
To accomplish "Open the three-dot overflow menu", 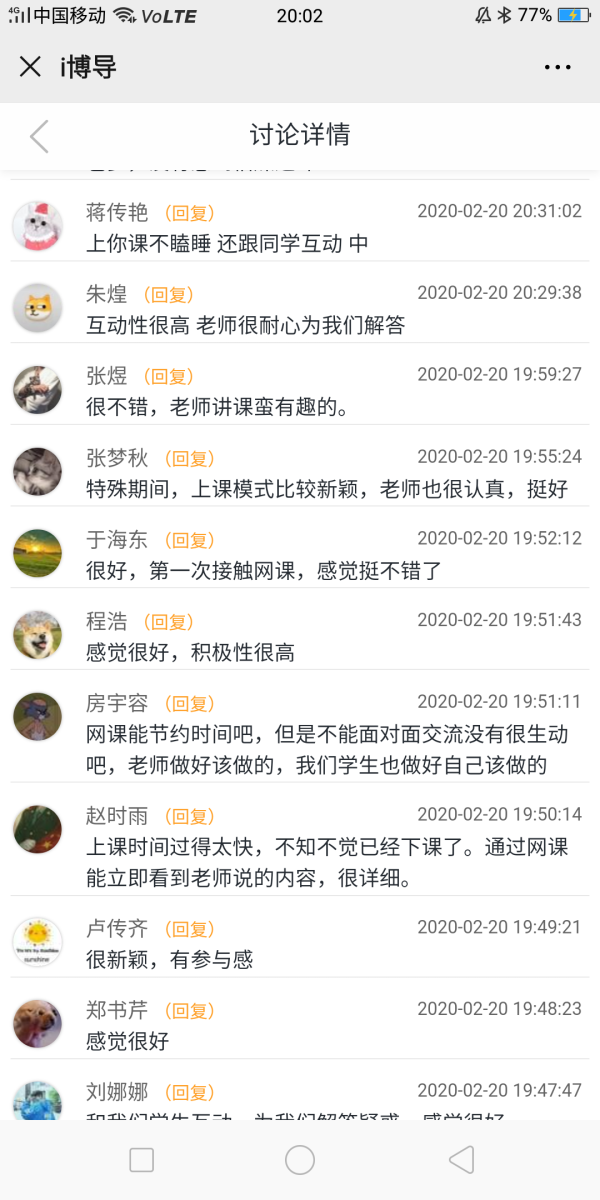I will [x=557, y=67].
